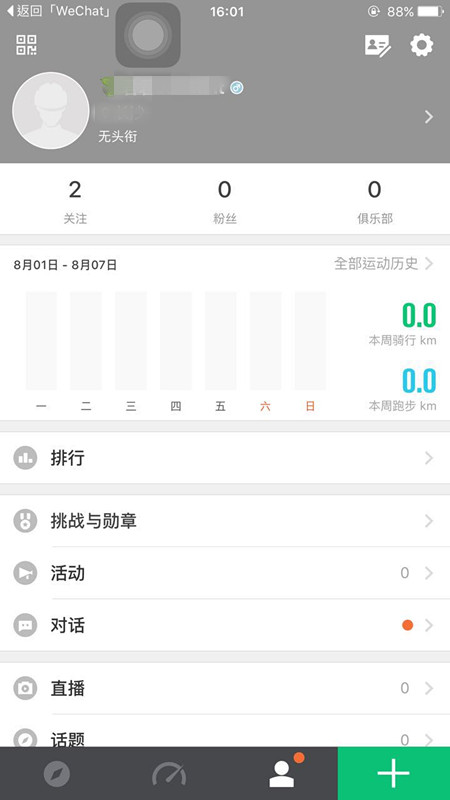The height and width of the screenshot is (800, 450).
Task: Open the 排行 ranking row
Action: click(x=225, y=458)
